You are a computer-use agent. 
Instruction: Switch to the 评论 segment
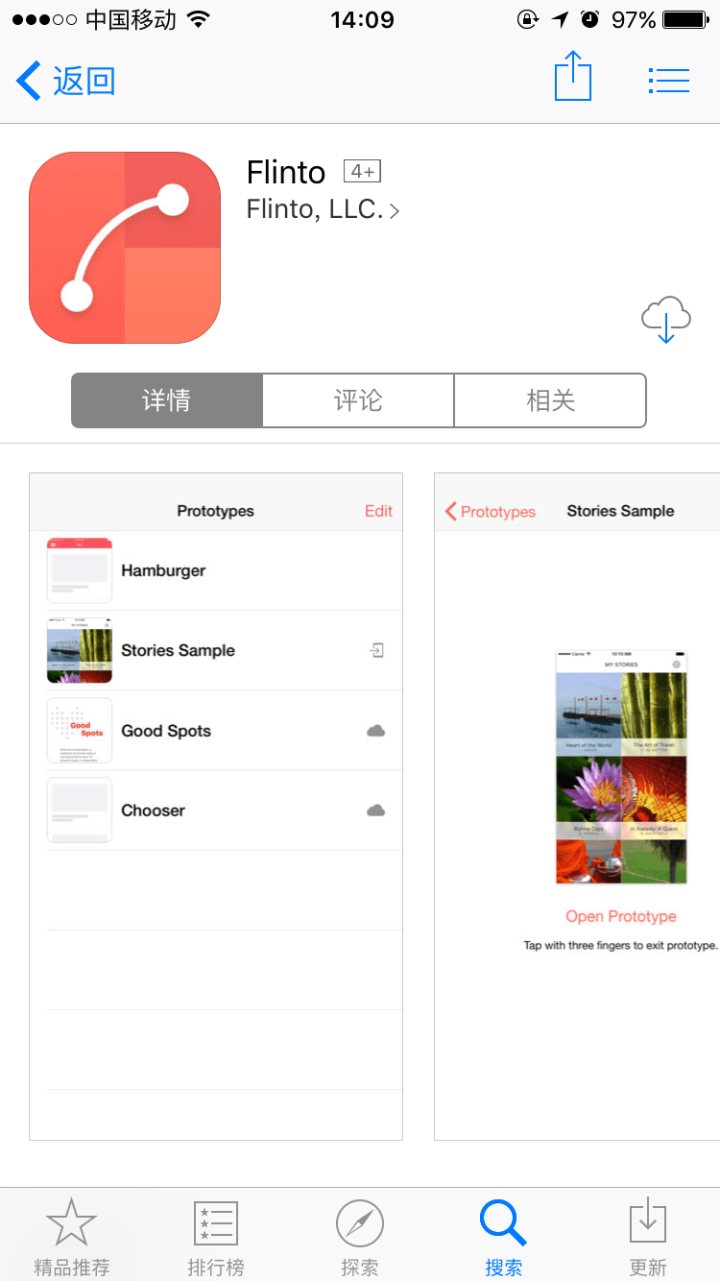358,401
